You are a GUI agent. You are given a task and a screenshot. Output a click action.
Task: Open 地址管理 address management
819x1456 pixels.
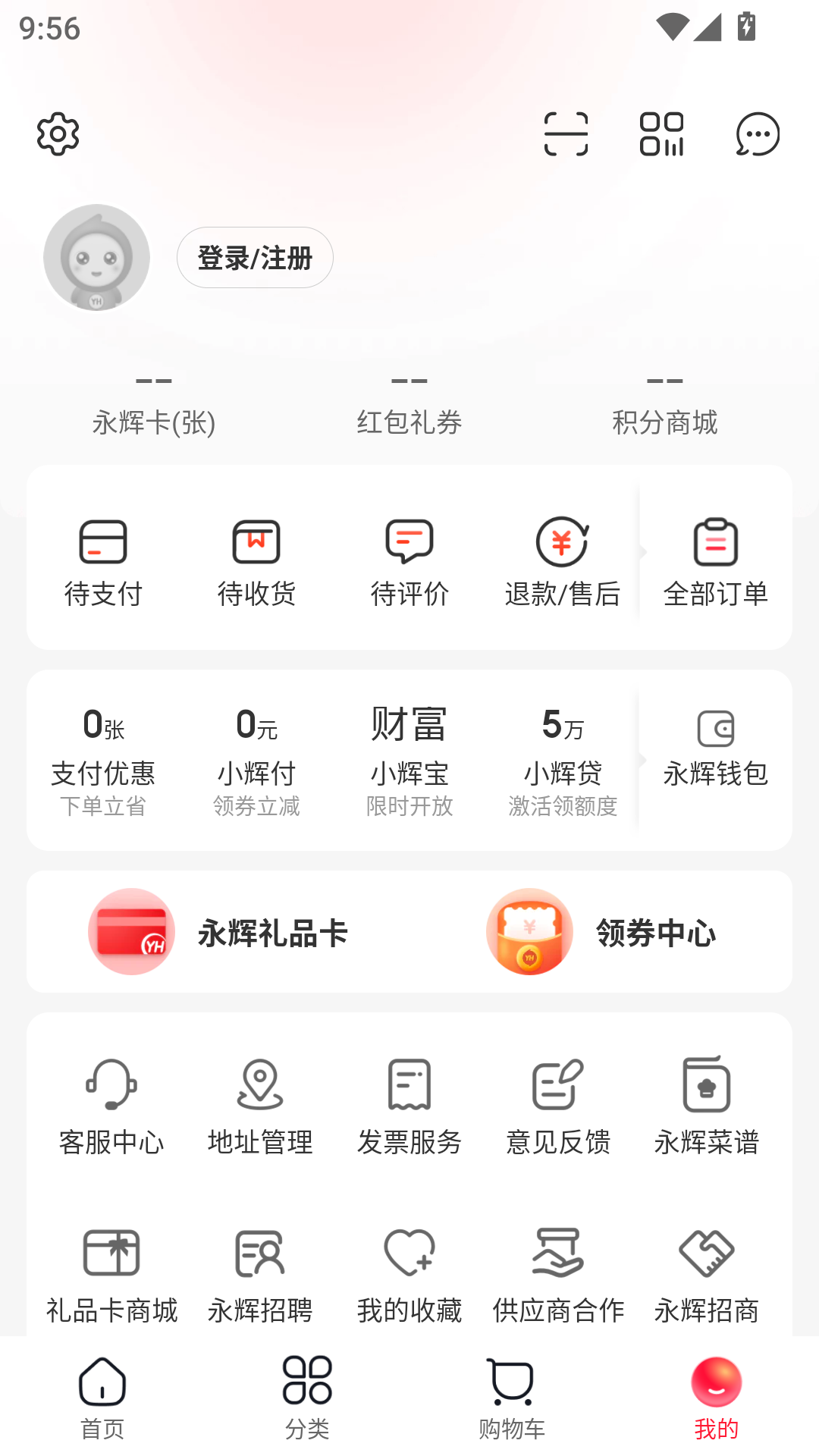tap(260, 1107)
